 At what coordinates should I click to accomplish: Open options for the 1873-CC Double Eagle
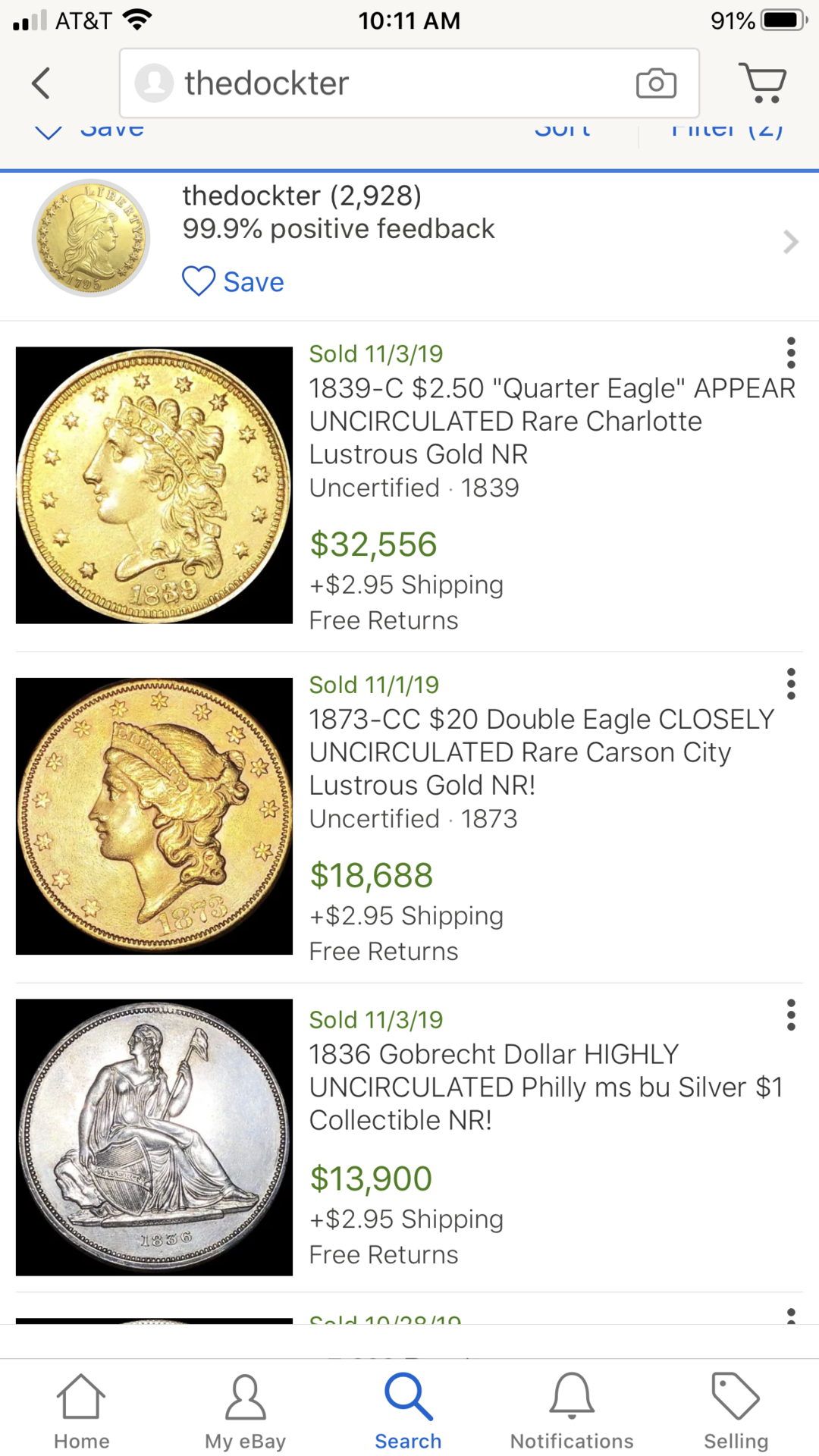[x=791, y=684]
